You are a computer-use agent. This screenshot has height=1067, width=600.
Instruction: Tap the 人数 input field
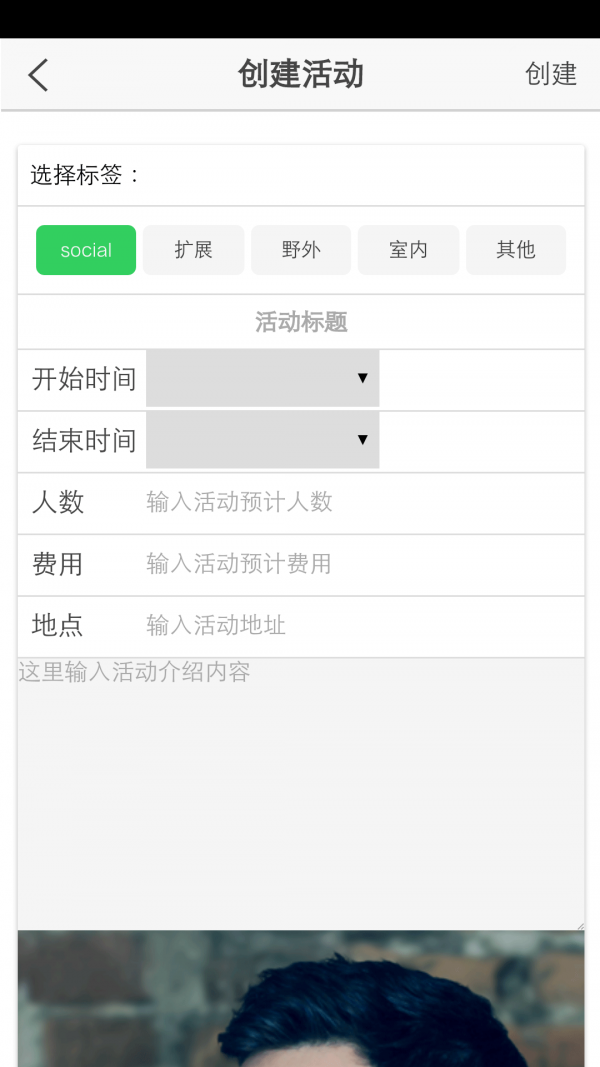coord(360,502)
